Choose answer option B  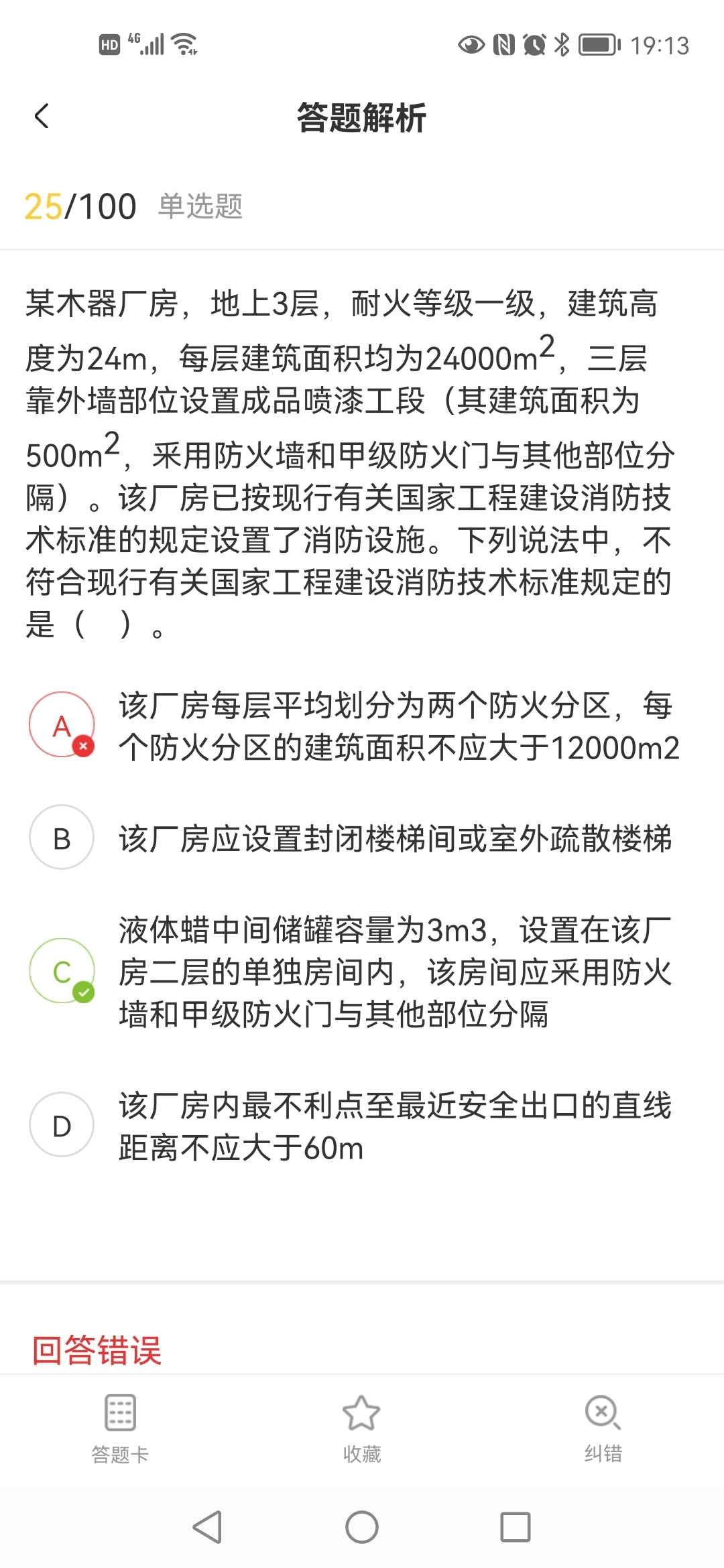click(62, 838)
